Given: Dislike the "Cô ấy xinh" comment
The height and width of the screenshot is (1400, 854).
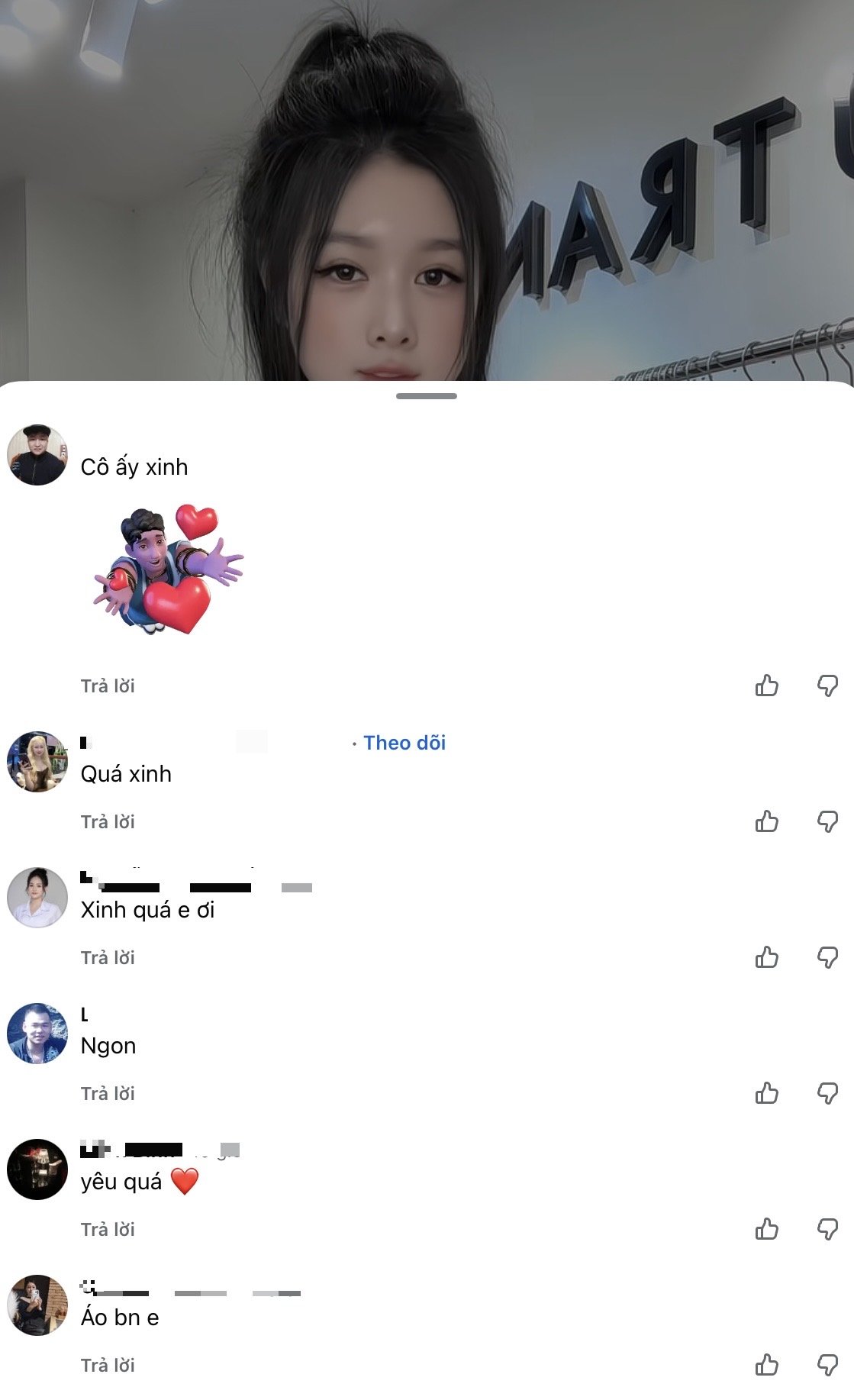Looking at the screenshot, I should pyautogui.click(x=827, y=685).
